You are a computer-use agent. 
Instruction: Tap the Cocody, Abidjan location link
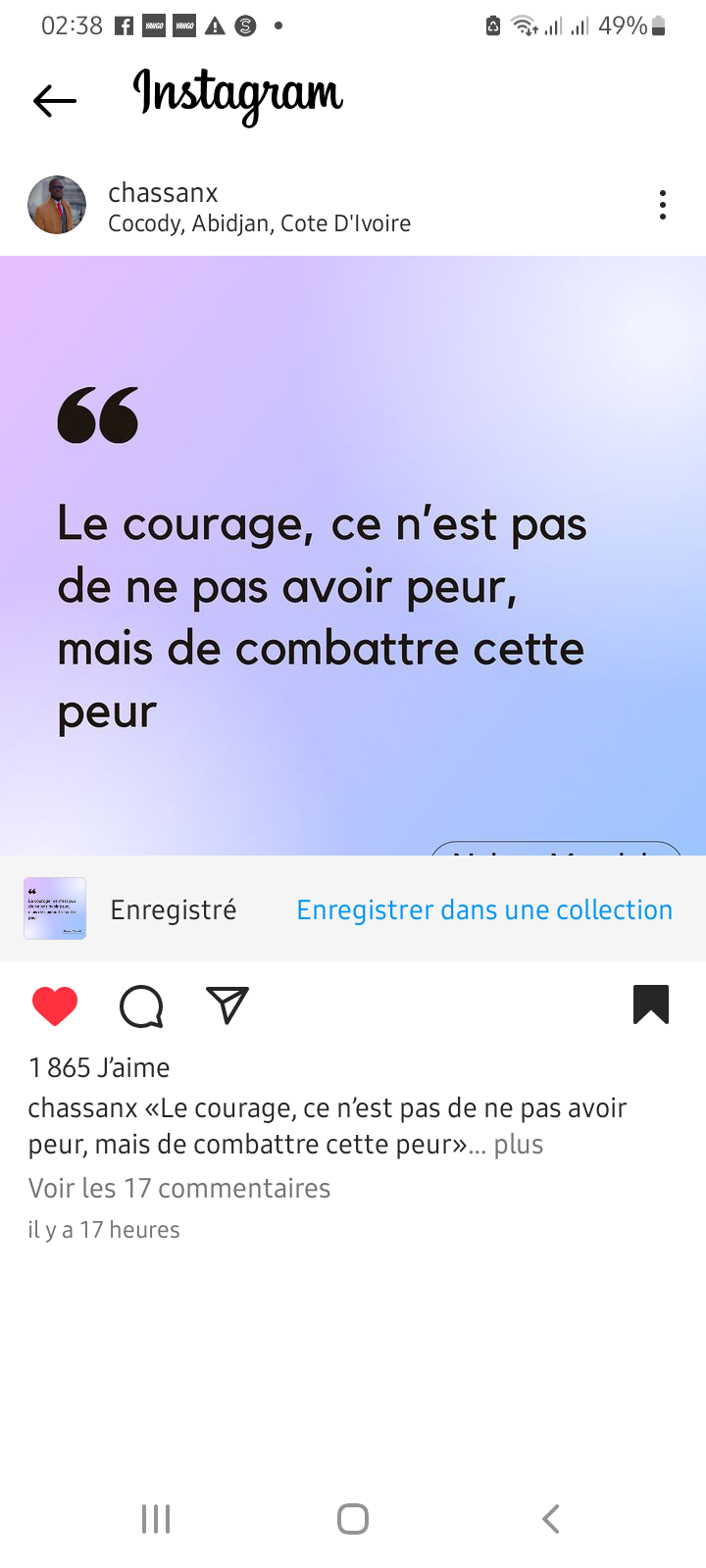tap(259, 223)
